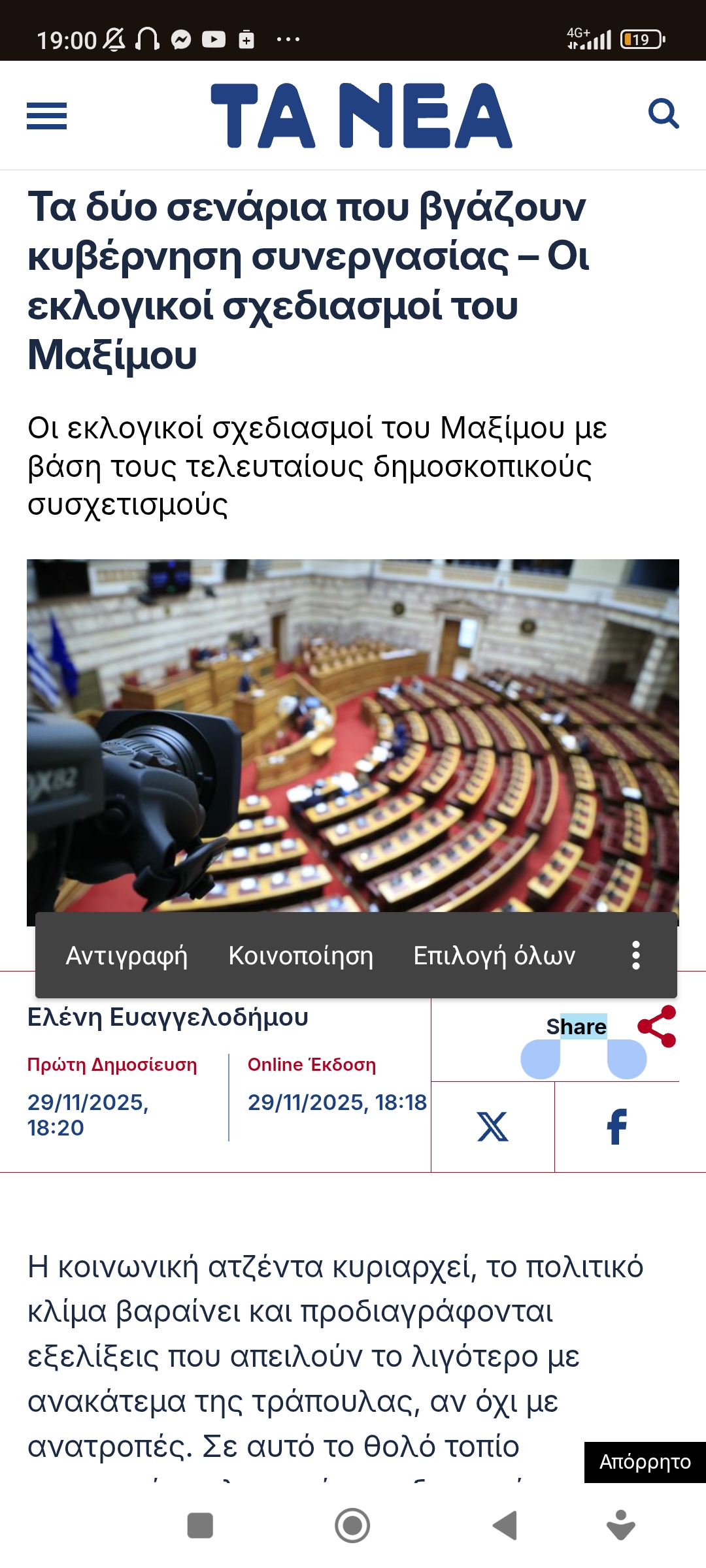This screenshot has width=706, height=1568.
Task: Open the site search
Action: [x=663, y=114]
